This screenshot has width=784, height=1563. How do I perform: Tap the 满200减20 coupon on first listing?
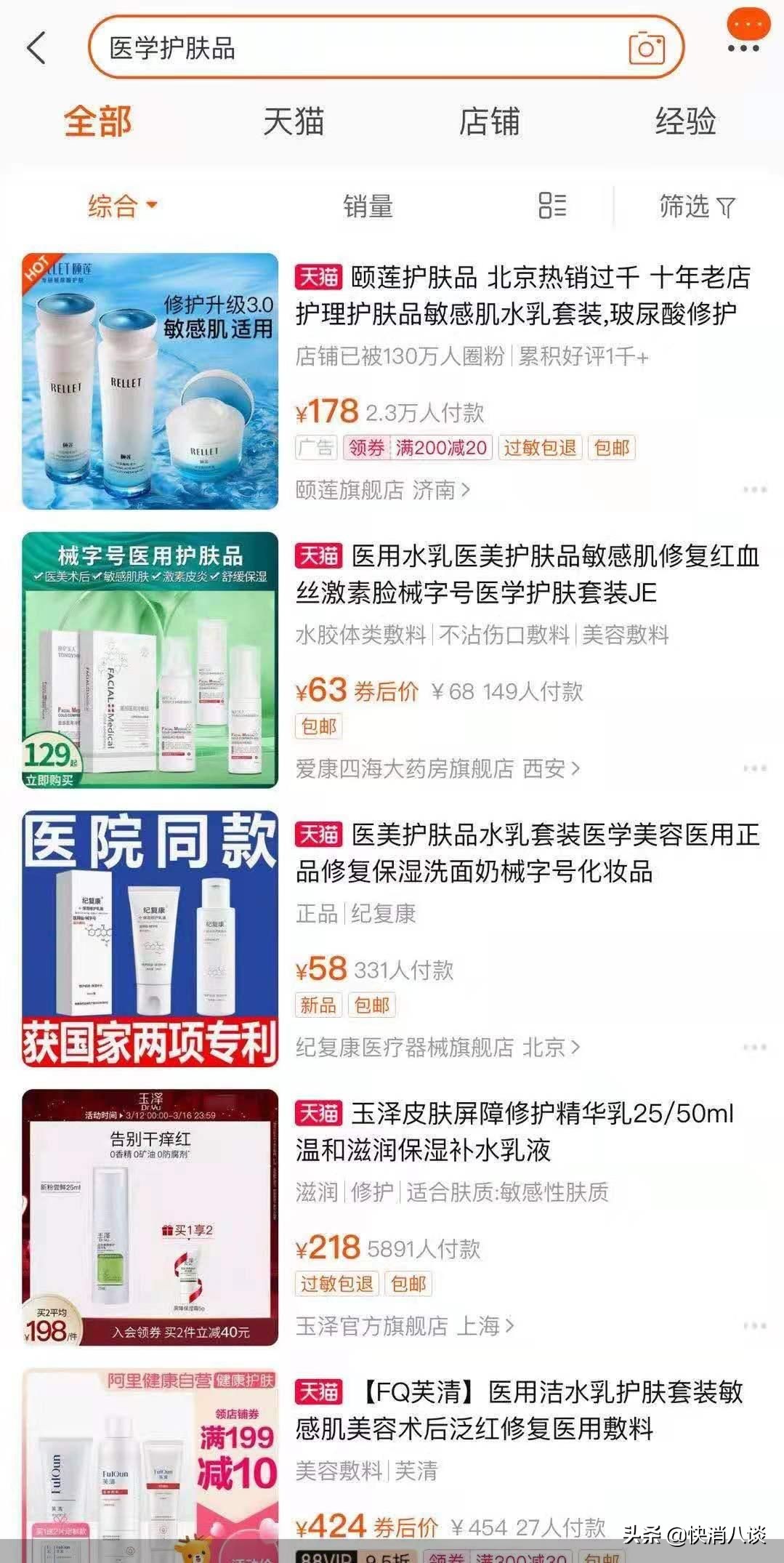(x=440, y=449)
